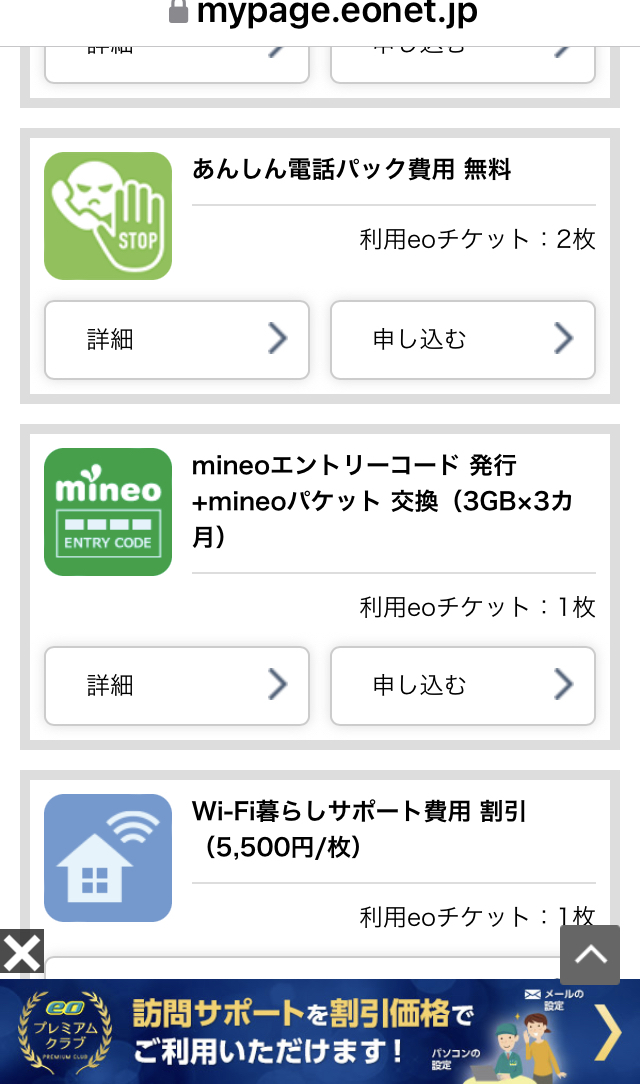640x1084 pixels.
Task: View 詳細 for mineoエントリーコード 発行
Action: (x=177, y=685)
